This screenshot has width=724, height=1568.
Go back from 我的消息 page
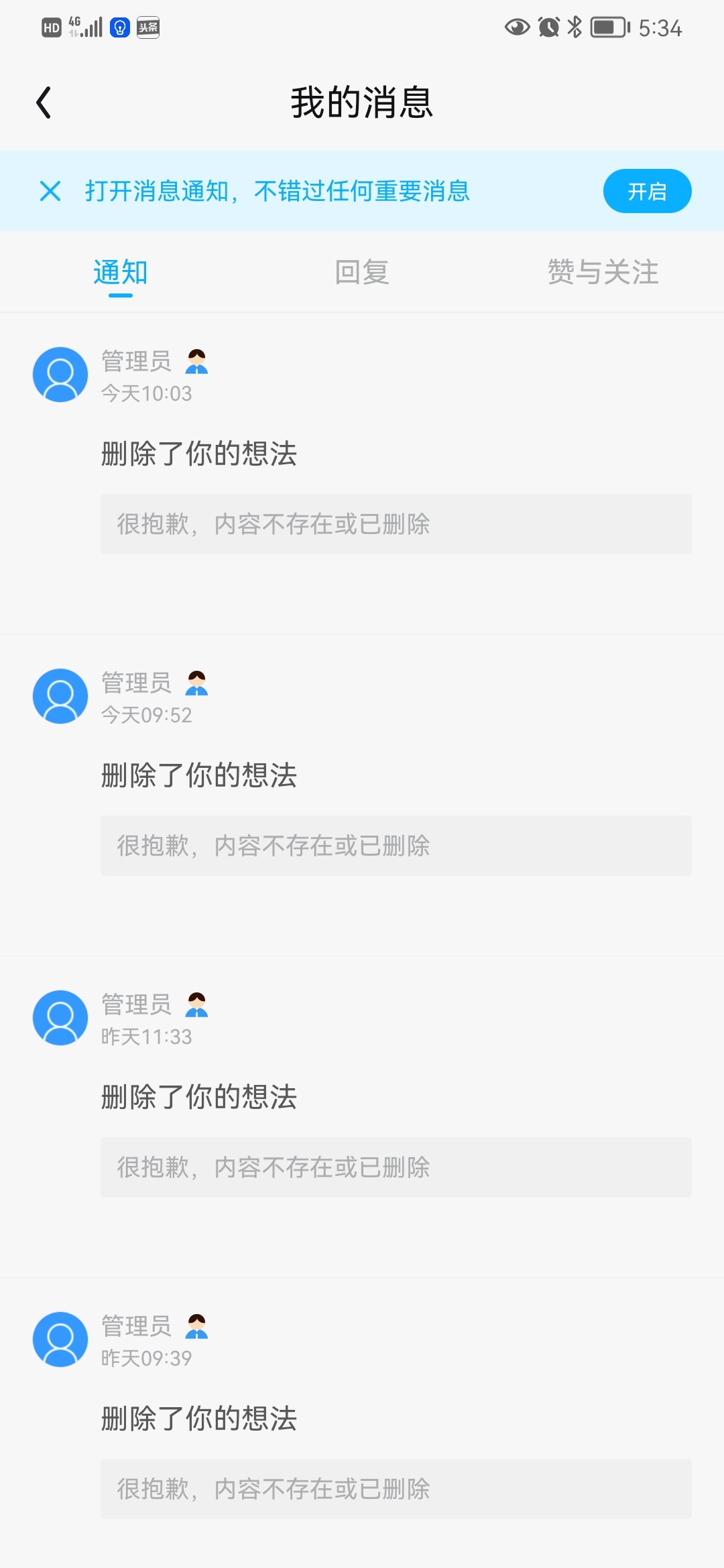point(44,103)
